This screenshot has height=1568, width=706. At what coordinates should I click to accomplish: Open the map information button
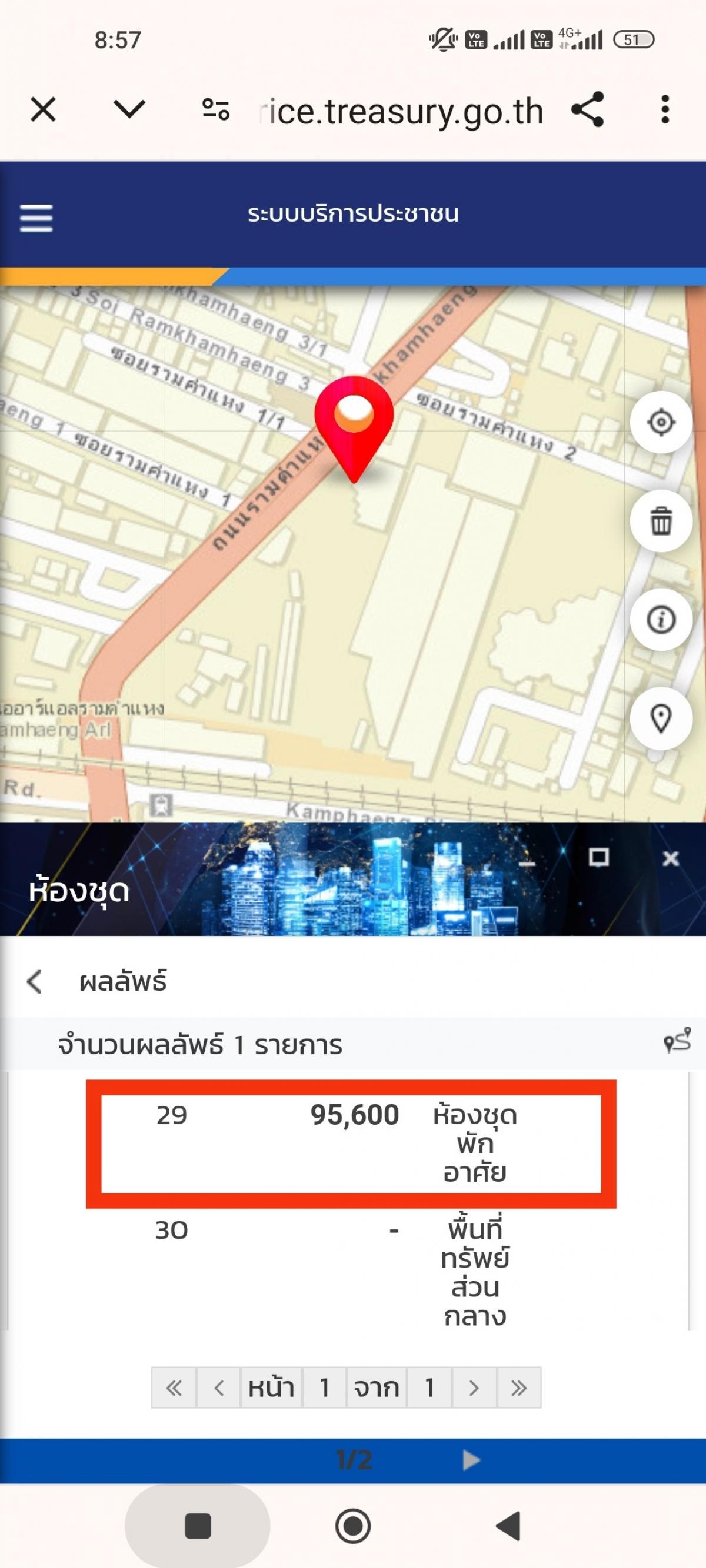coord(660,620)
